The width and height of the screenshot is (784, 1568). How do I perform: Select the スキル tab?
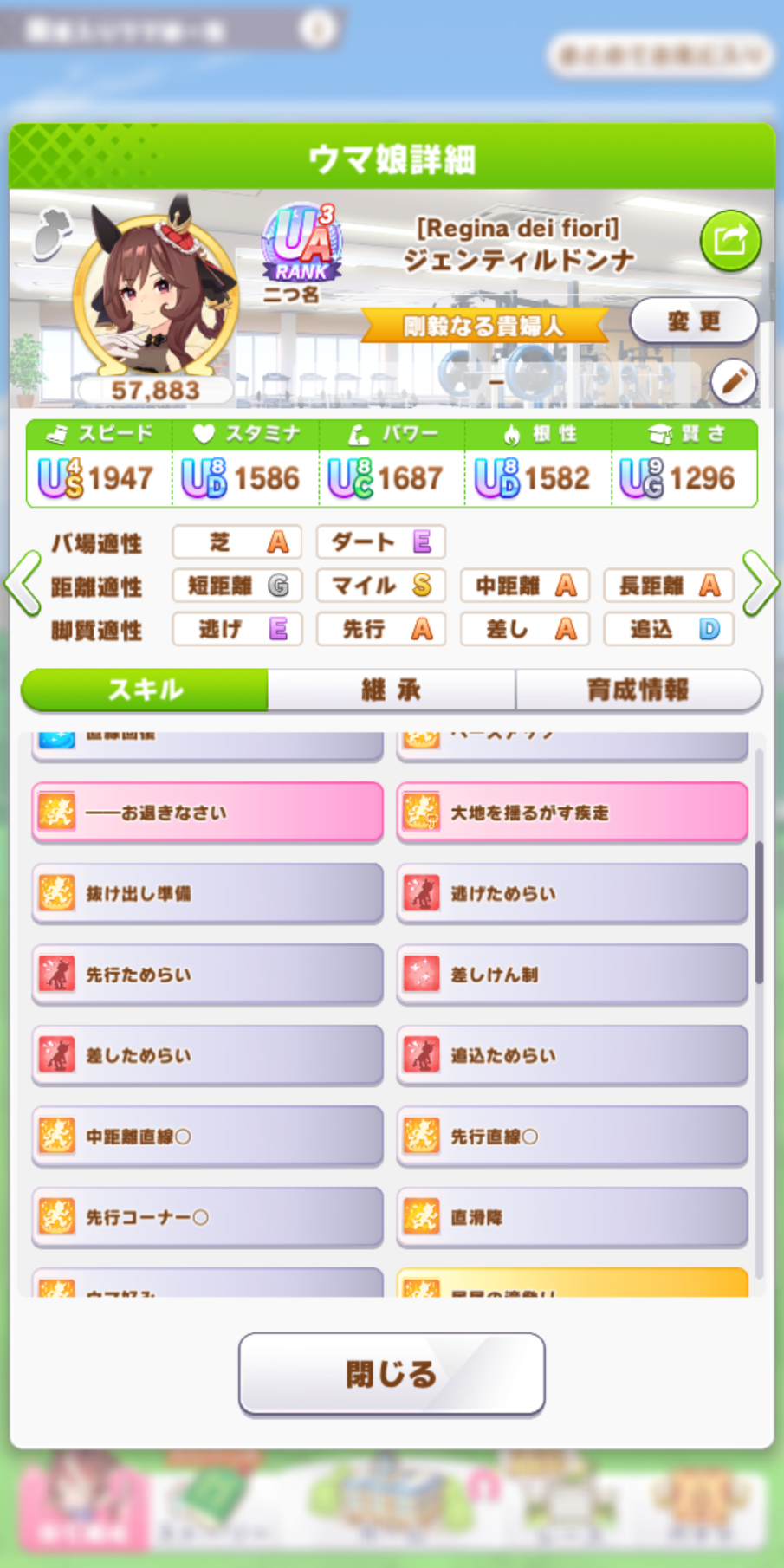click(145, 690)
